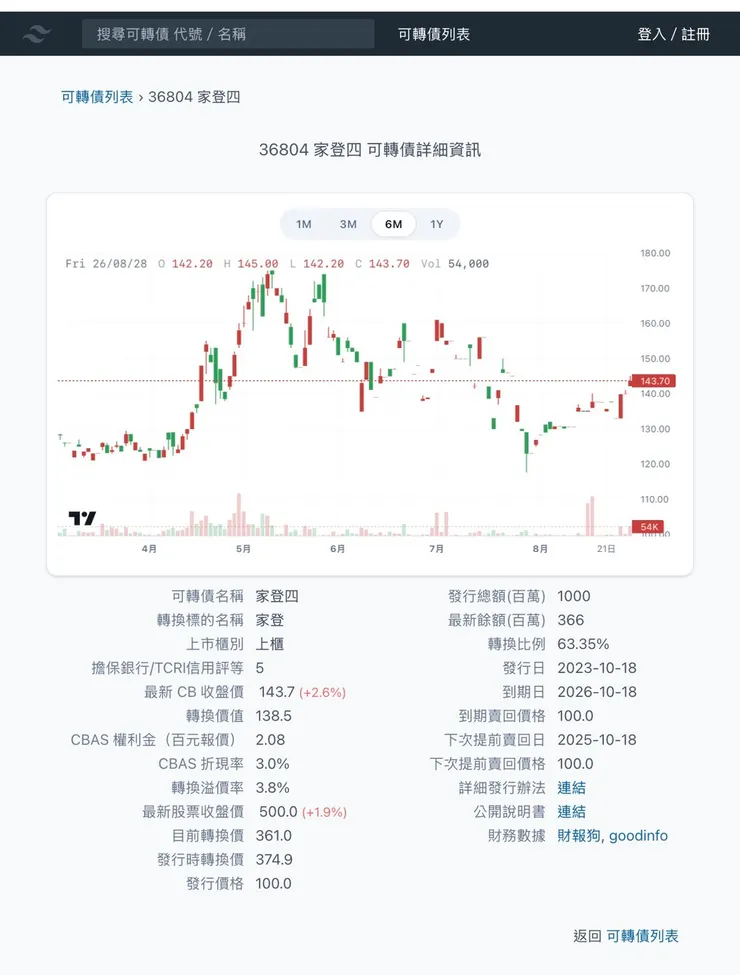
Task: Tap the TradingView logo on chart
Action: tap(82, 518)
